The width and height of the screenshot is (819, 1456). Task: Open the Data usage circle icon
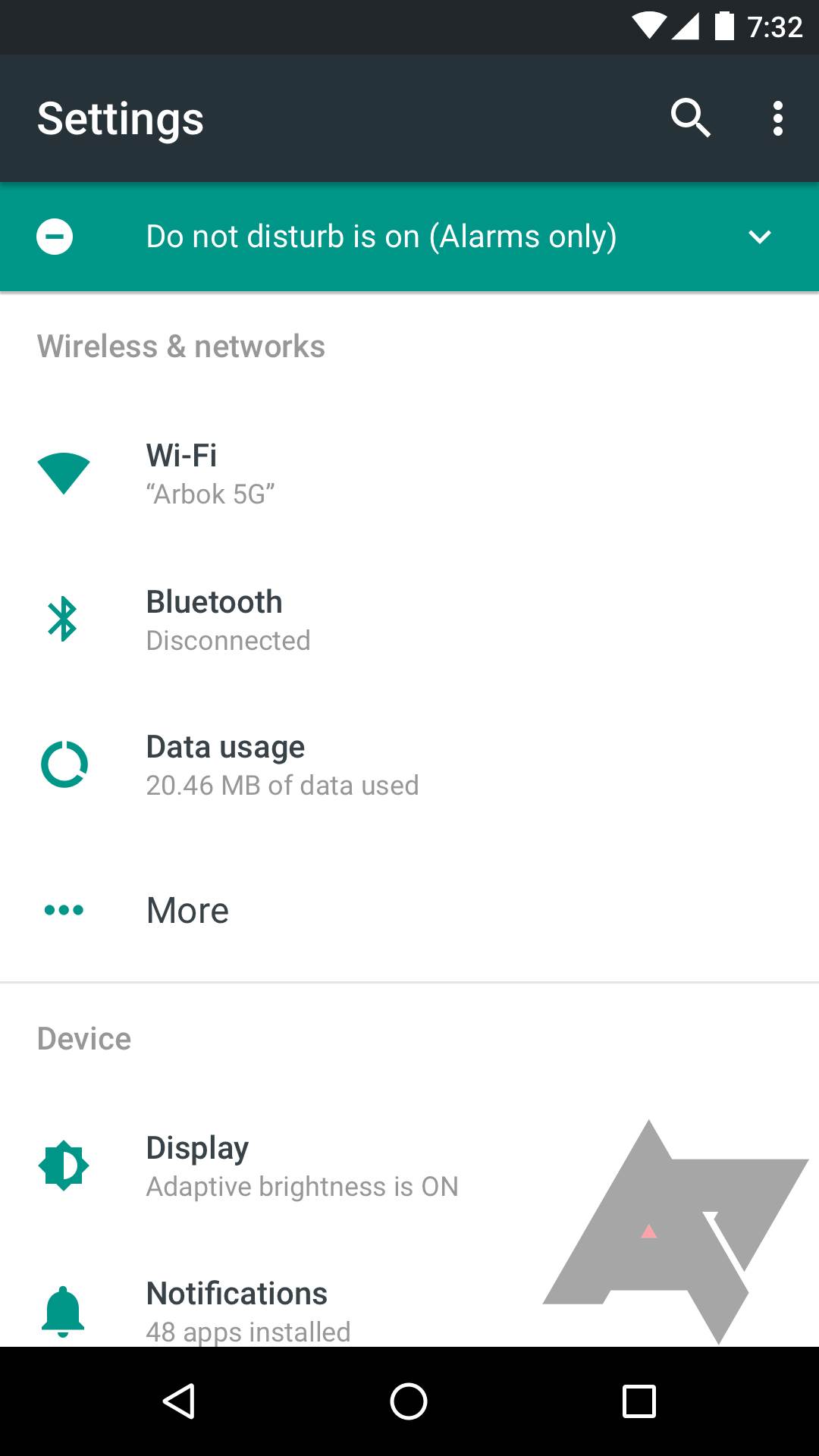pos(64,764)
